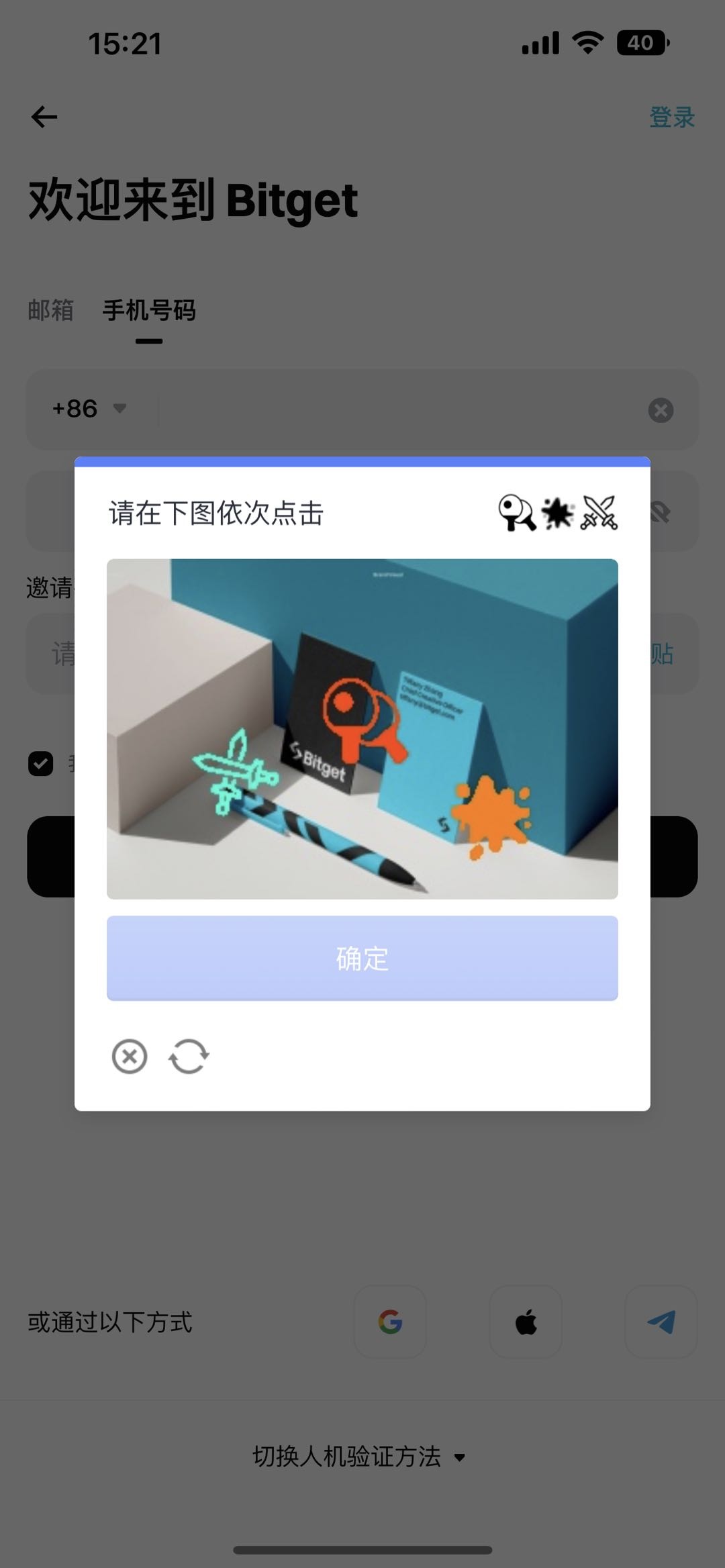Image resolution: width=725 pixels, height=1568 pixels.
Task: Sign in with Google
Action: (x=390, y=1321)
